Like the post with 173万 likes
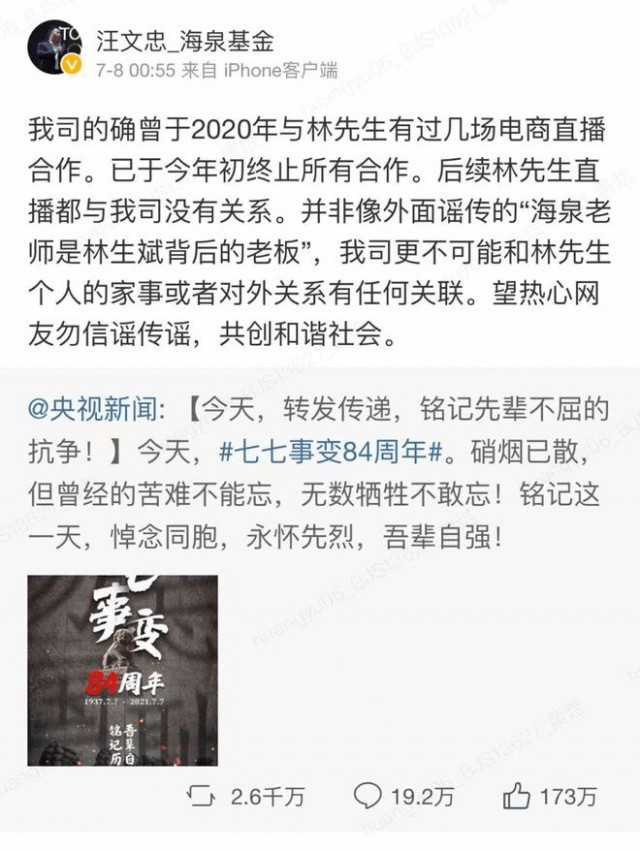Screen dimensions: 640x851 [x=548, y=796]
